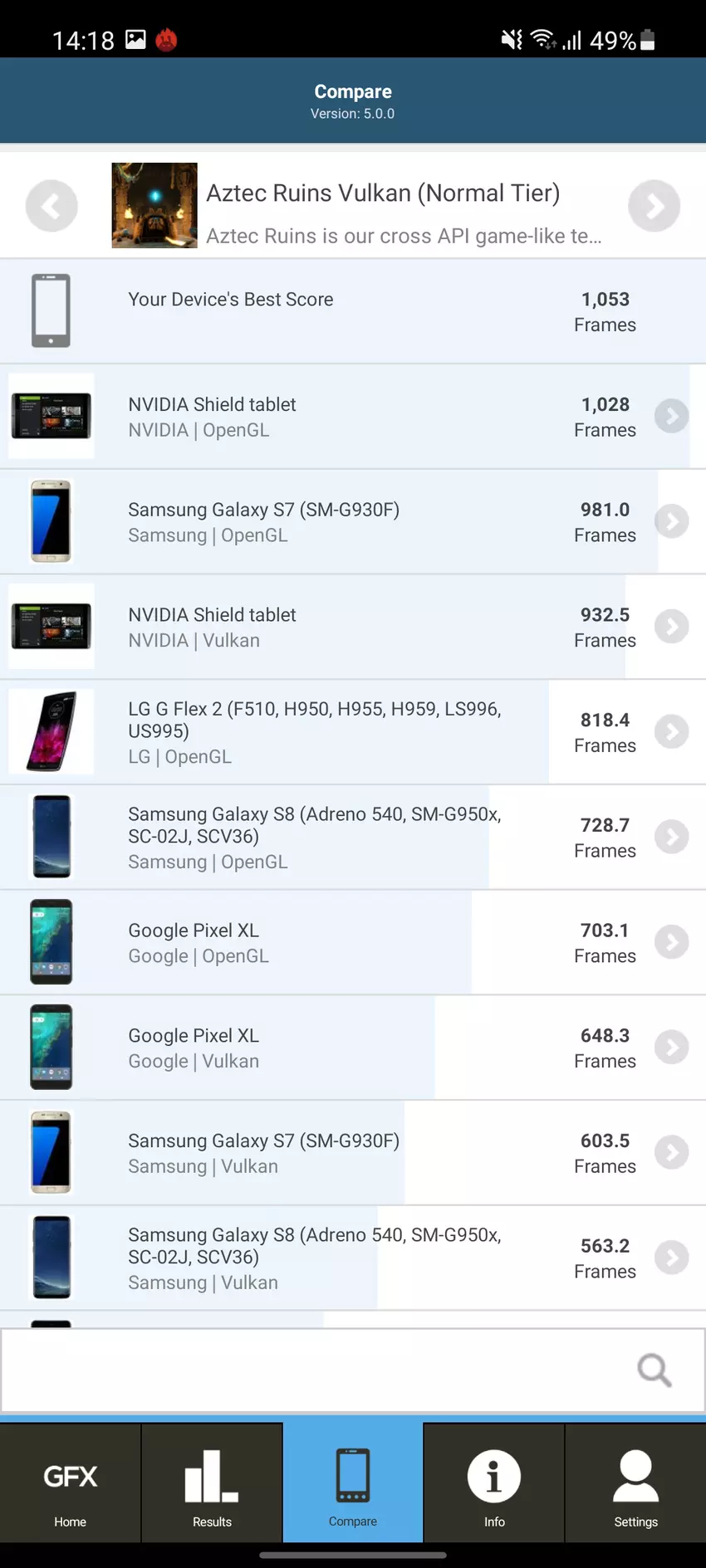
Task: Go to the next benchmark test
Action: point(654,206)
